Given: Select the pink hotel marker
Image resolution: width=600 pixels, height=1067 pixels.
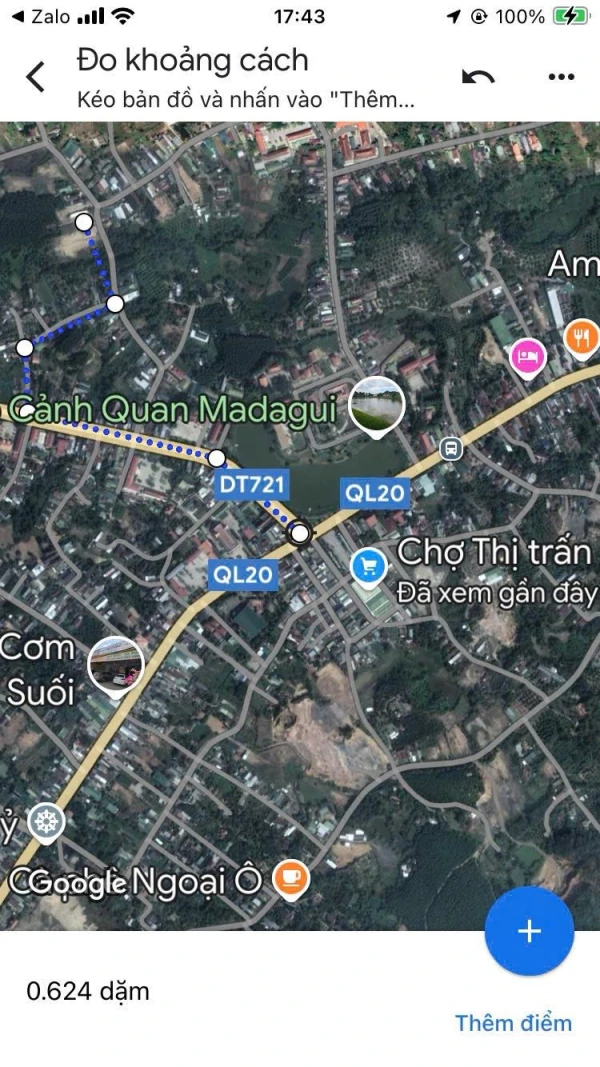Looking at the screenshot, I should click(527, 357).
